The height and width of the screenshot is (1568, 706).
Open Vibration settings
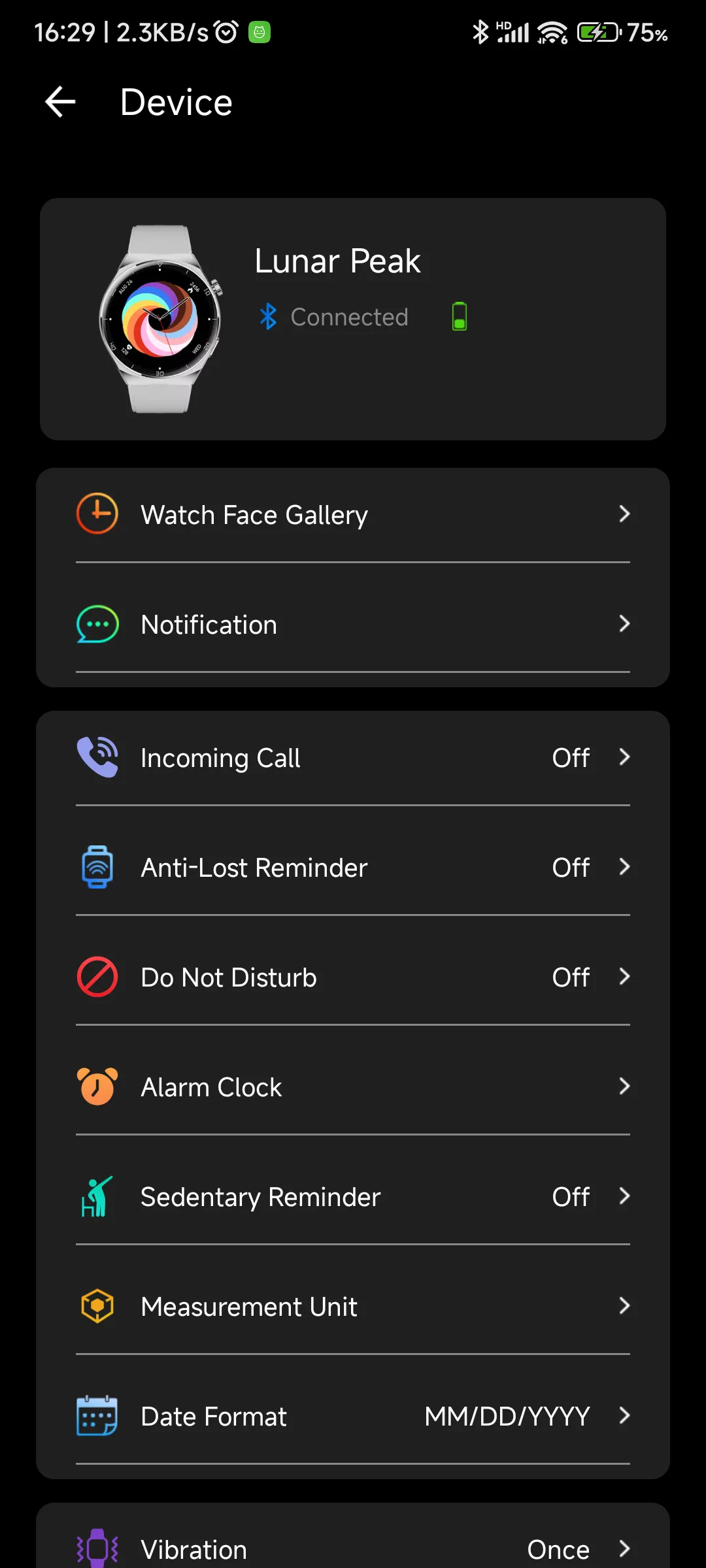tap(353, 1548)
